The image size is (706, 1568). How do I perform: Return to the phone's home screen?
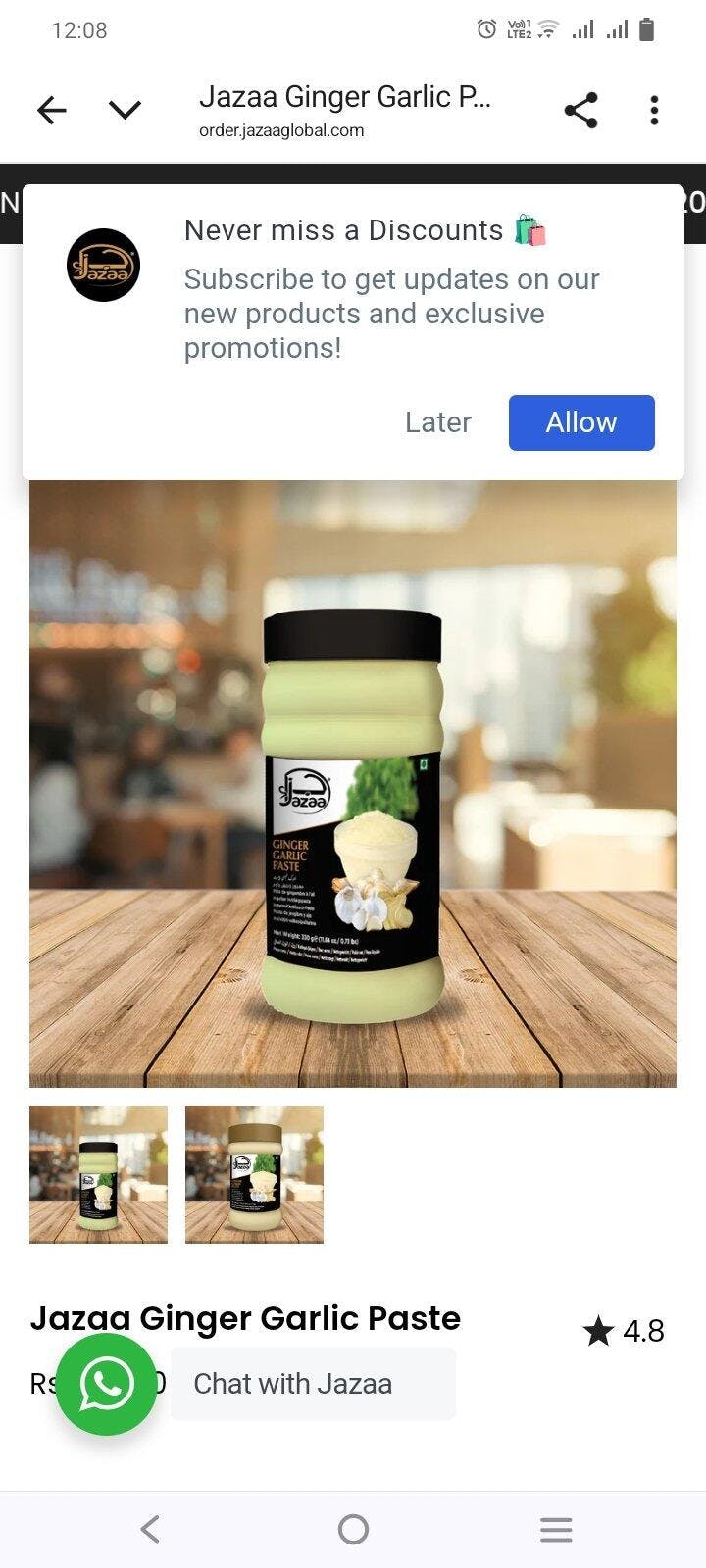(353, 1529)
